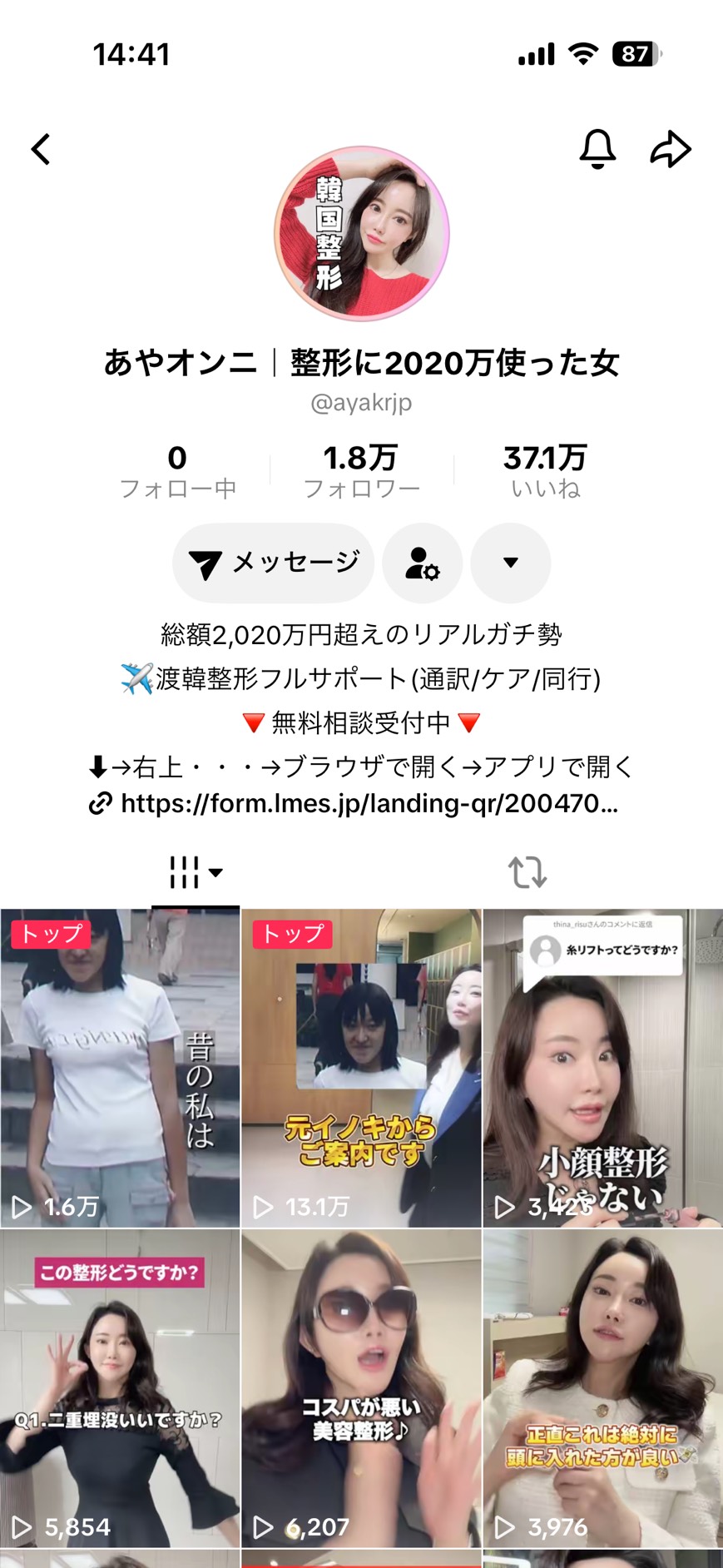Watch the この整形どうですか? video
Screen dimensions: 723x1568
coord(120,1388)
